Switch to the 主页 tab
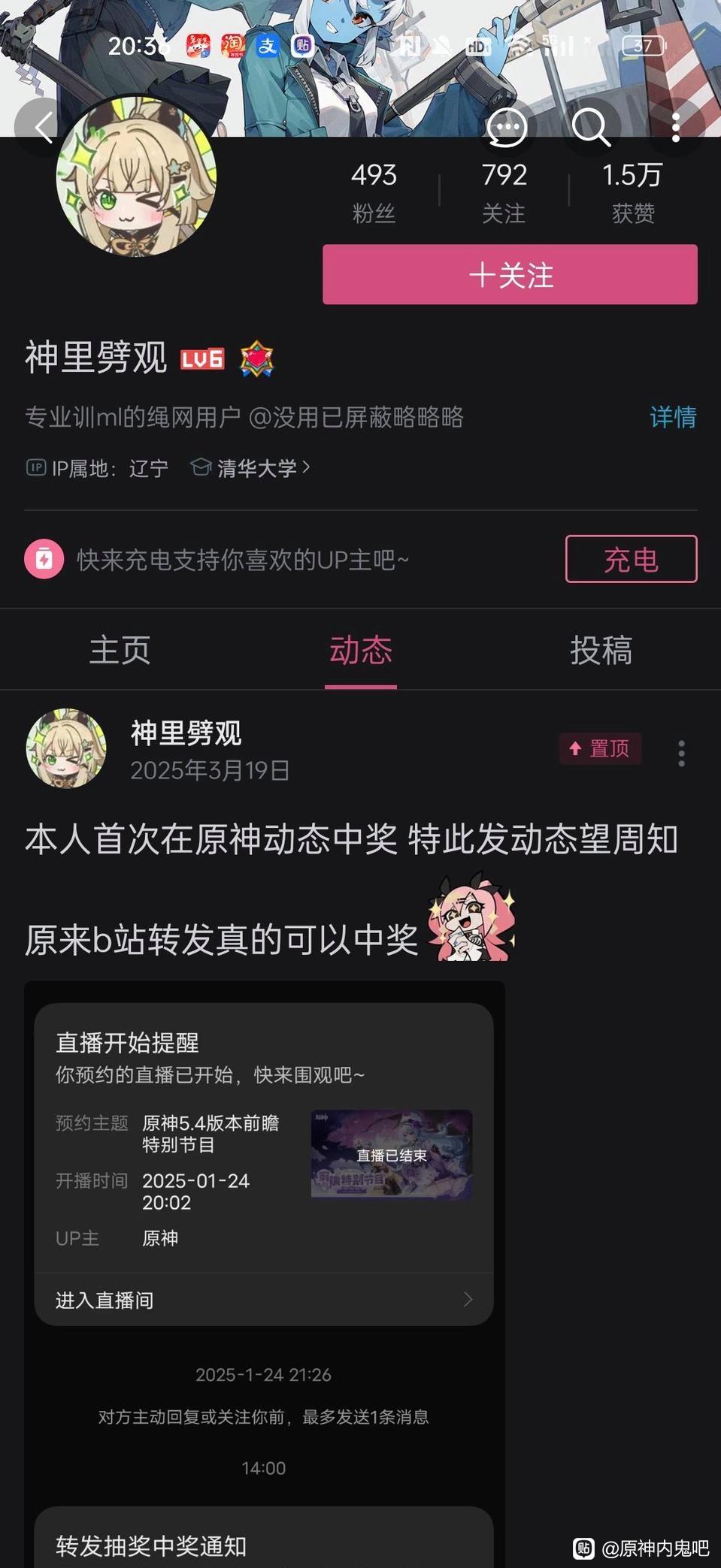The width and height of the screenshot is (721, 1568). (120, 650)
